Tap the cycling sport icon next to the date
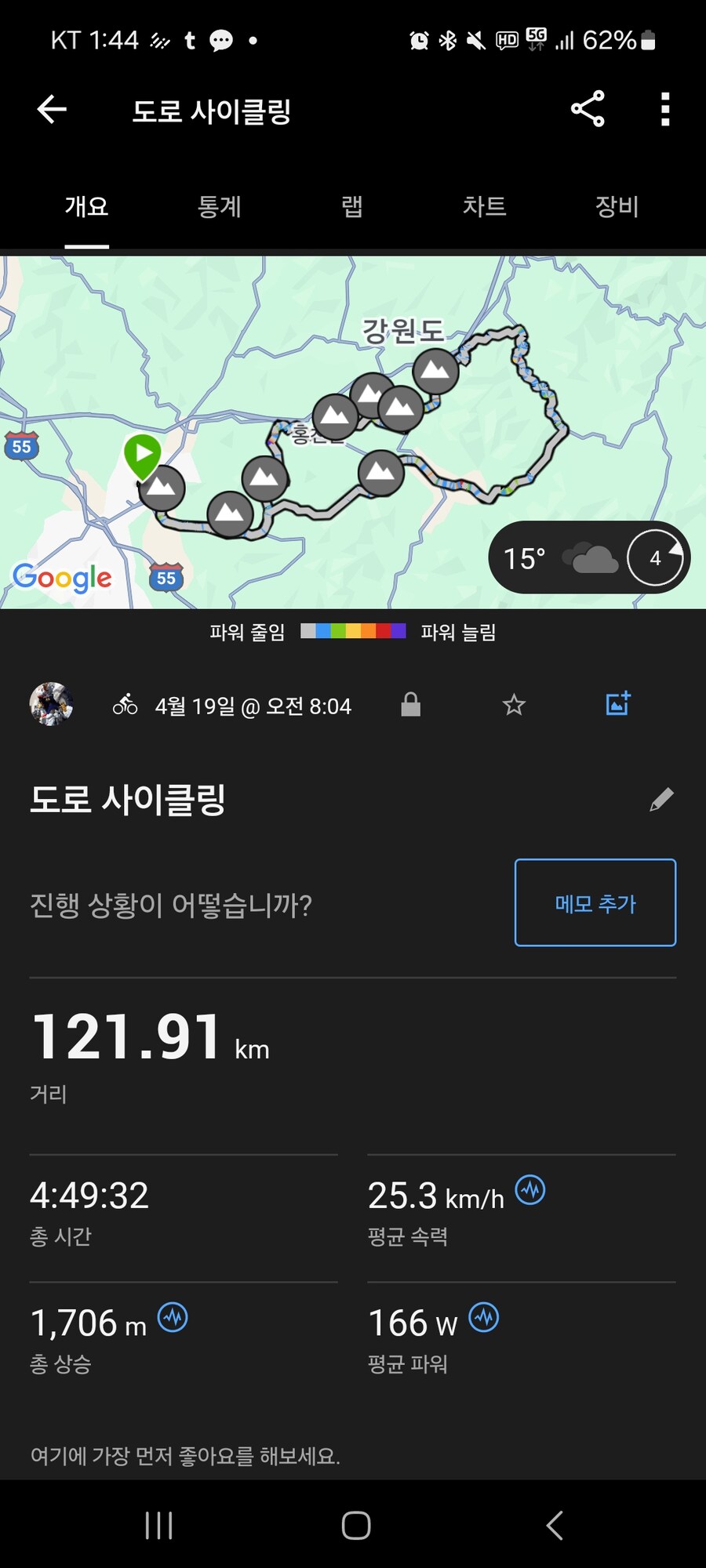The height and width of the screenshot is (1568, 706). click(124, 705)
